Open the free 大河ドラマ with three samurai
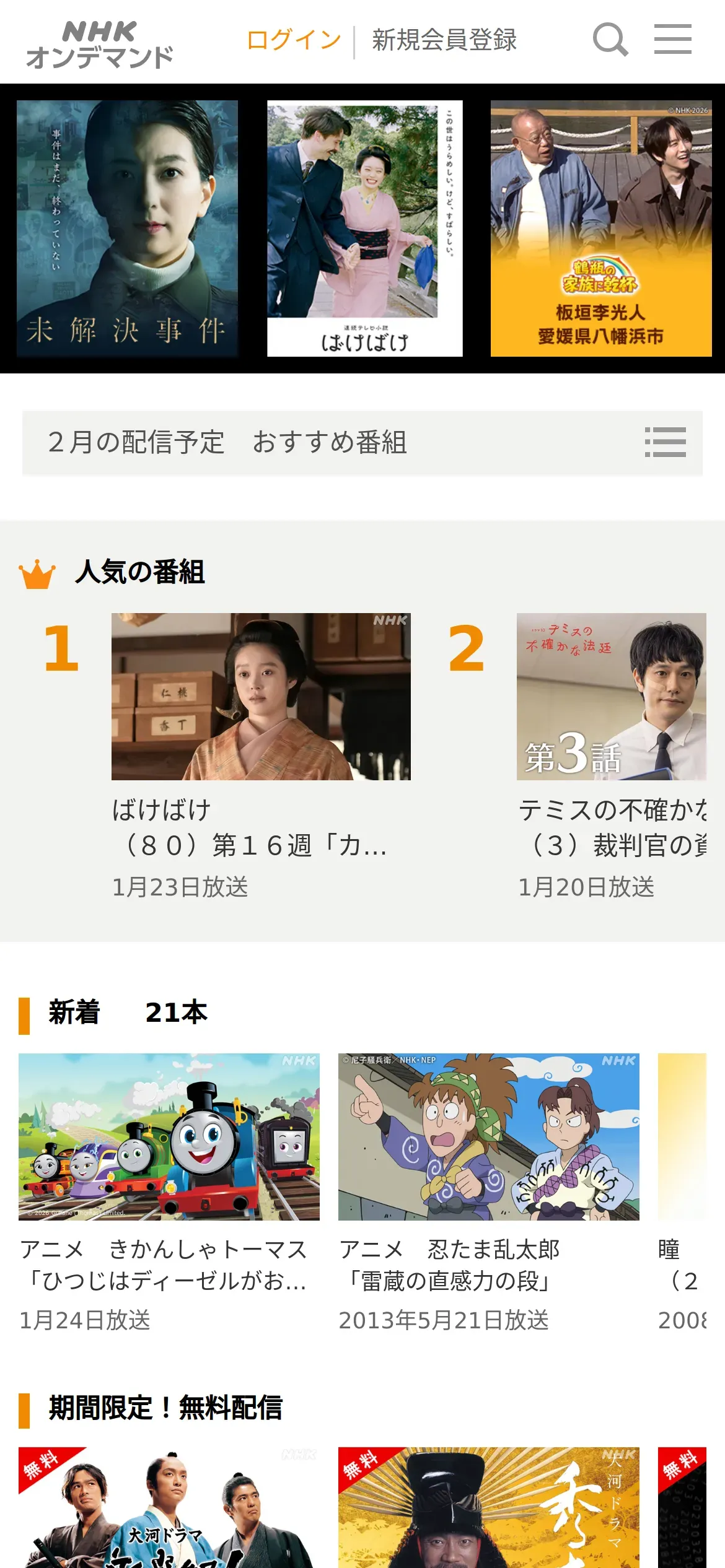Image resolution: width=725 pixels, height=1568 pixels. tap(169, 1508)
